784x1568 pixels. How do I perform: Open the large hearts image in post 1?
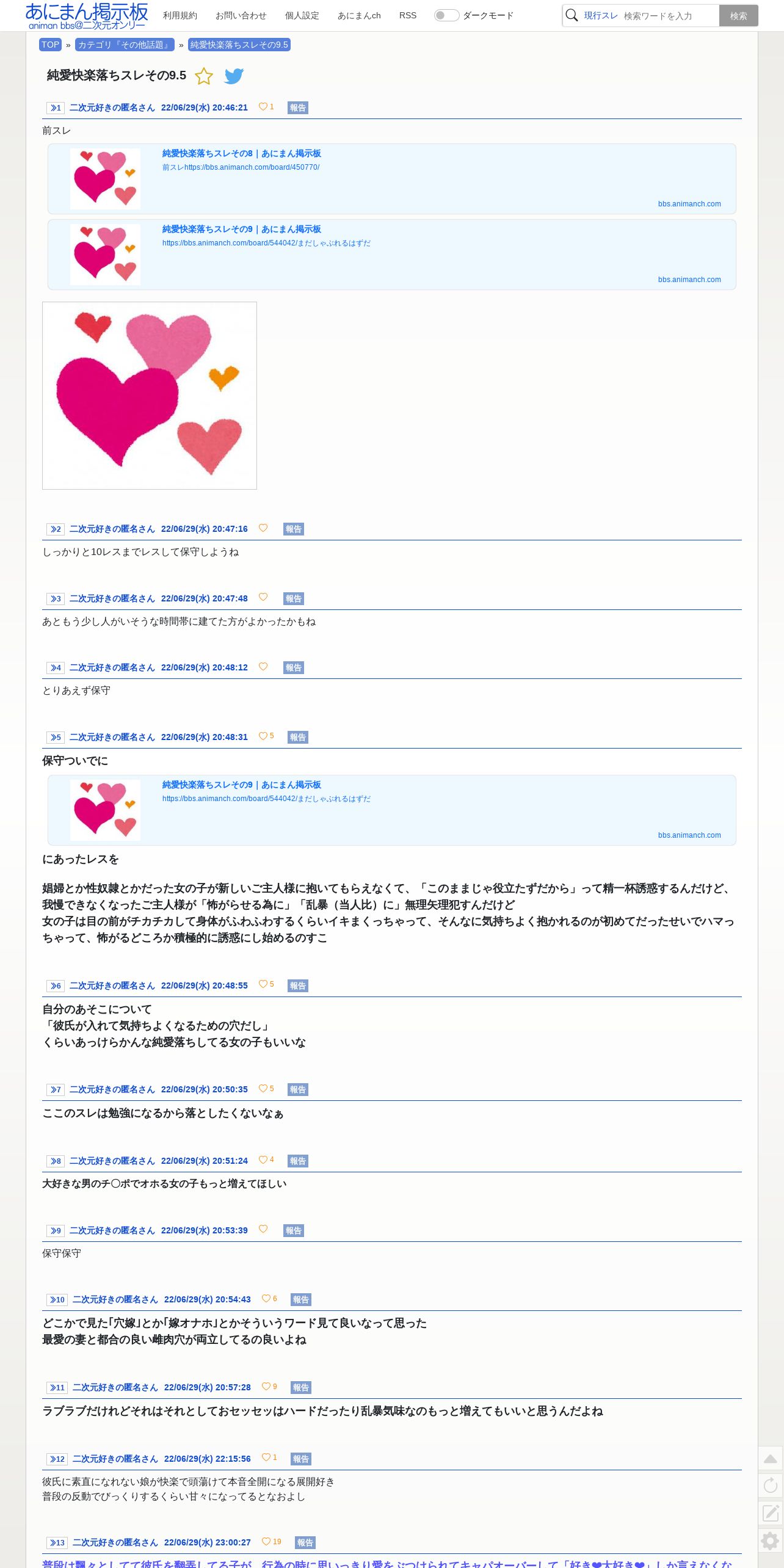(x=150, y=396)
